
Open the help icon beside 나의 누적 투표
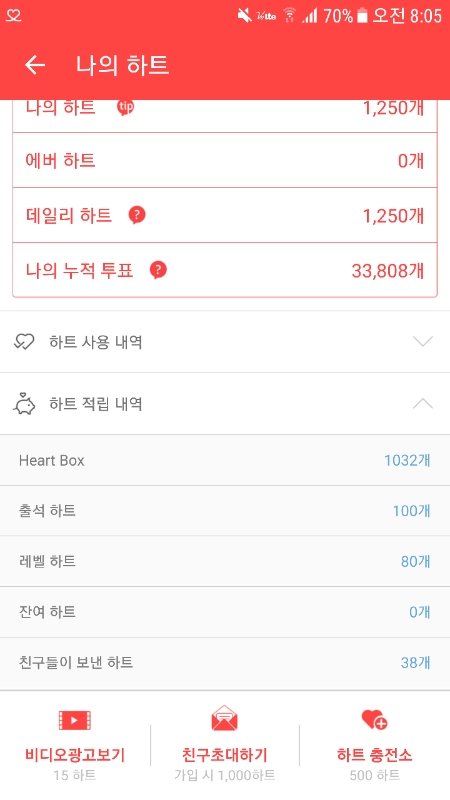click(x=158, y=270)
